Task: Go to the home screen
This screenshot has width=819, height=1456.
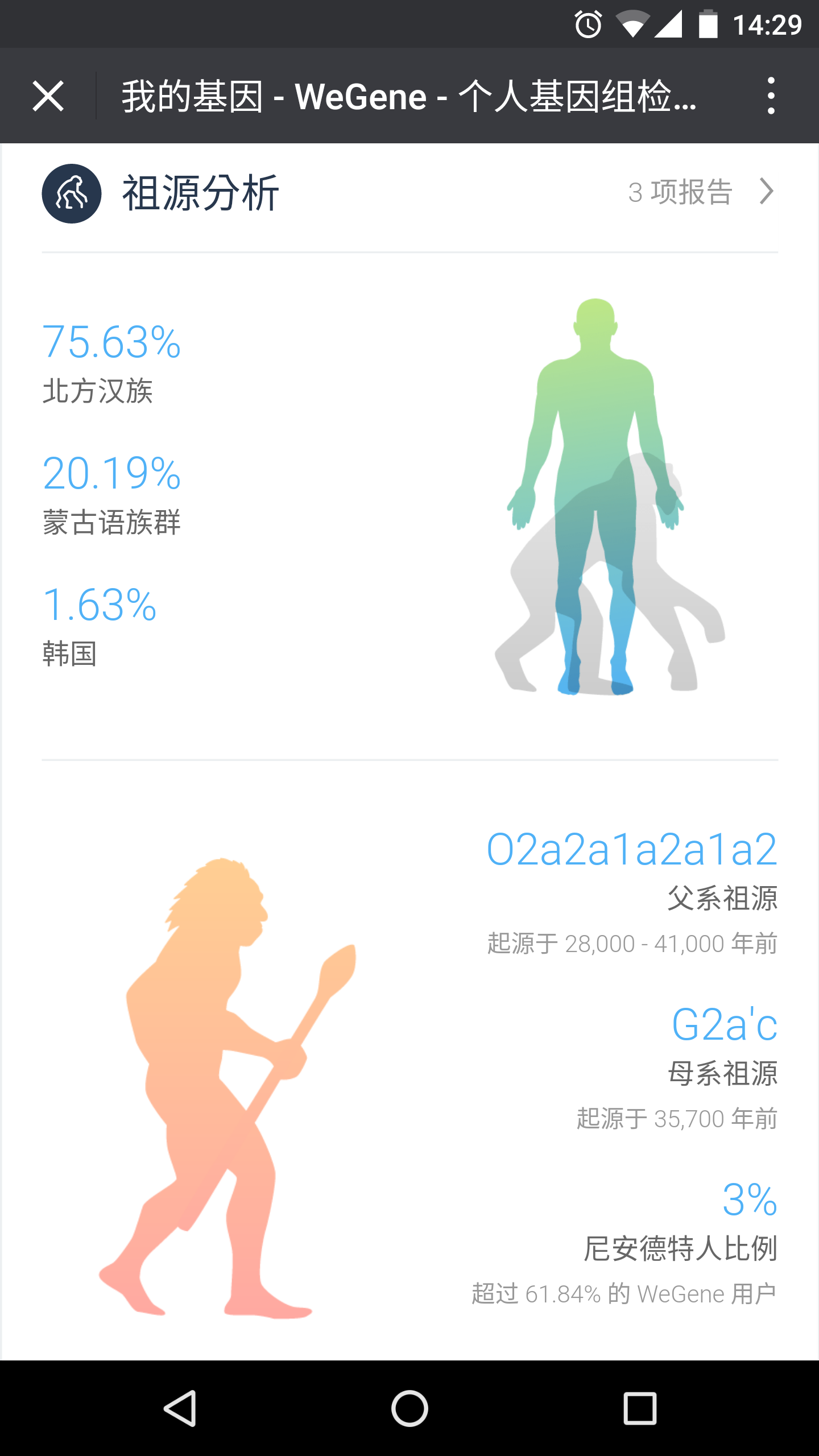Action: click(x=409, y=1409)
